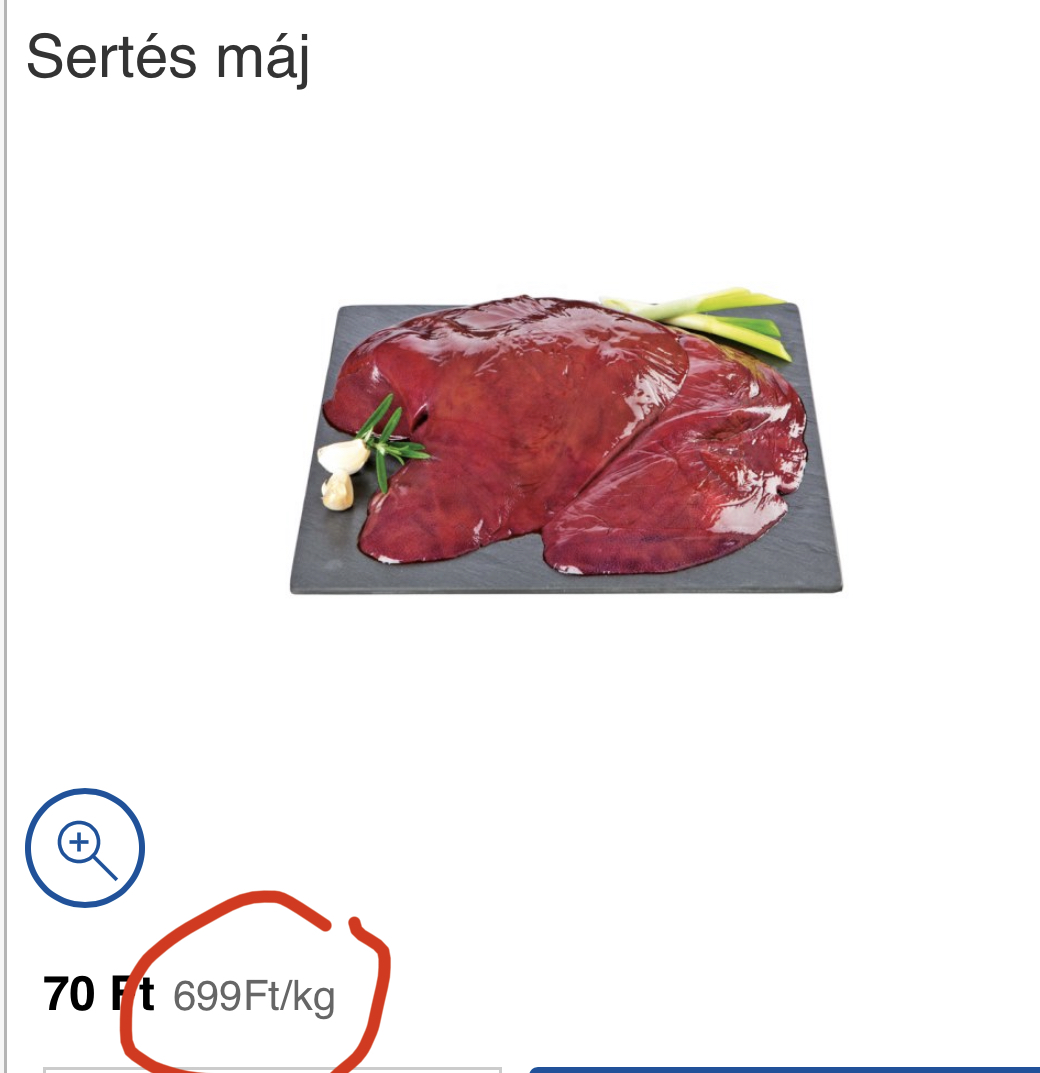The image size is (1040, 1073).
Task: Select the Sertés máj product title
Action: [168, 55]
